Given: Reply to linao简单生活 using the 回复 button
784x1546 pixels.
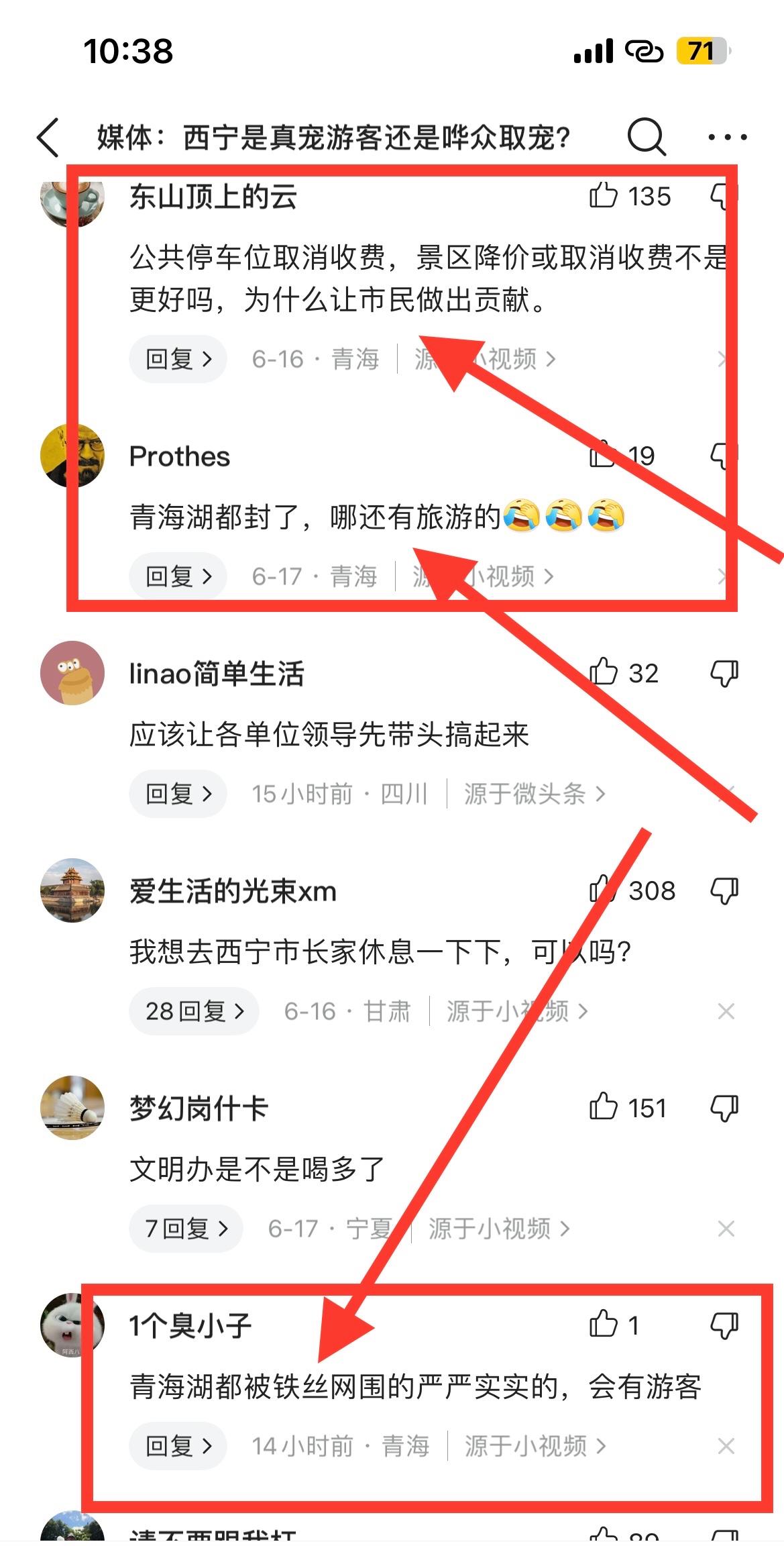Looking at the screenshot, I should [177, 792].
